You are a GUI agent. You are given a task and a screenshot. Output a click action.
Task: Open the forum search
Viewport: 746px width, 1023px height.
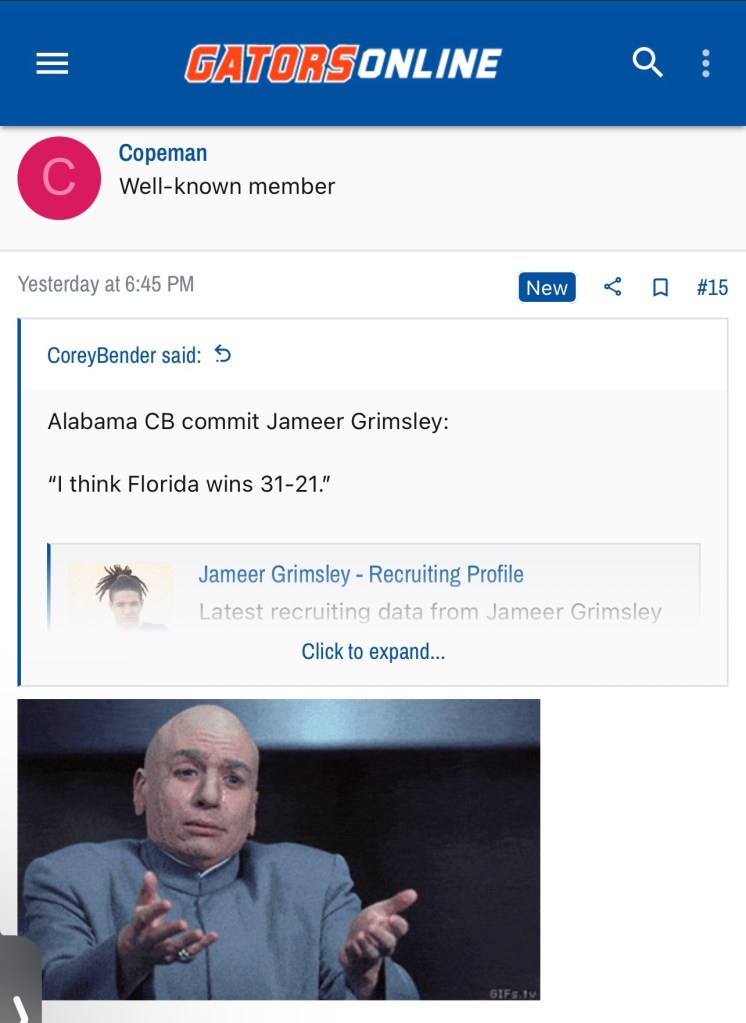[647, 63]
